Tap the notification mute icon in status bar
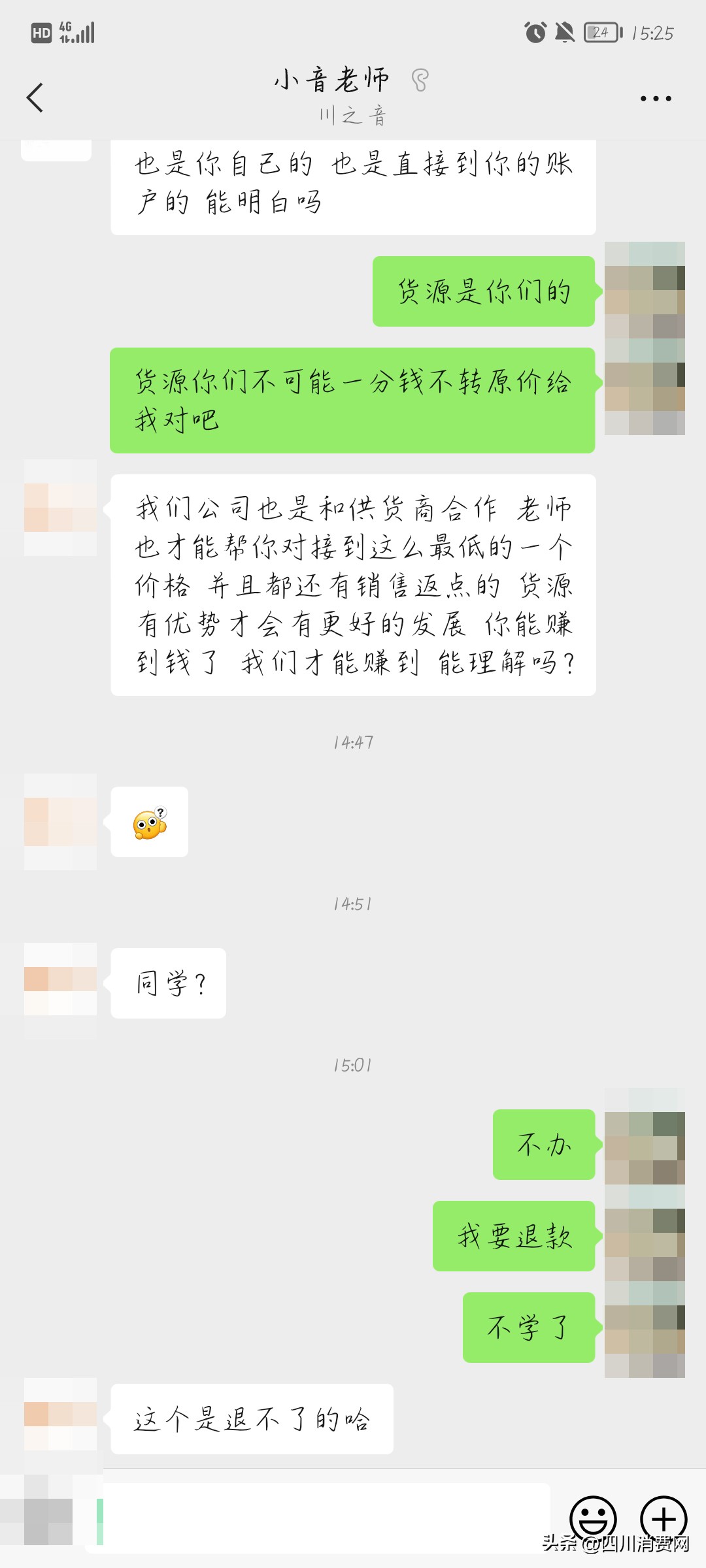The height and width of the screenshot is (1568, 706). tap(563, 33)
